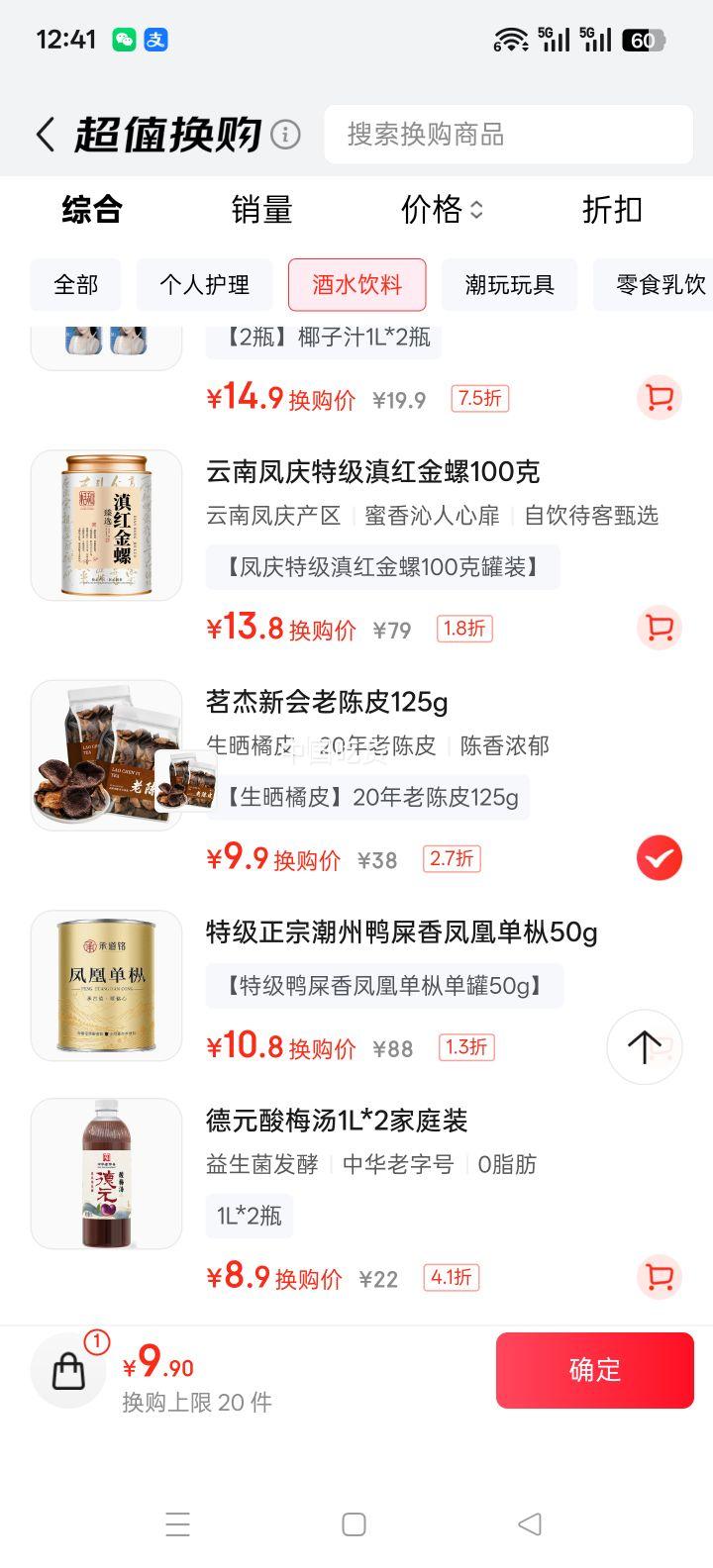Tap the 搜索换购商品 search box

[x=508, y=135]
